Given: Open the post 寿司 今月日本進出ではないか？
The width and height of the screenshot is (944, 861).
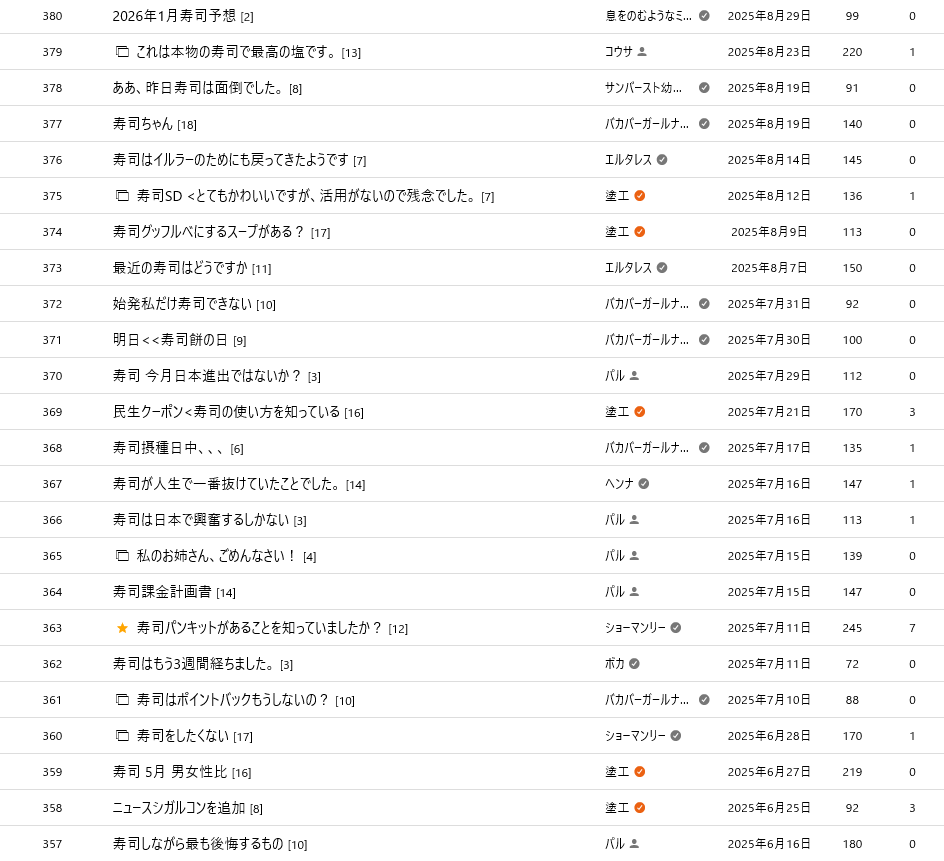Looking at the screenshot, I should click(207, 376).
